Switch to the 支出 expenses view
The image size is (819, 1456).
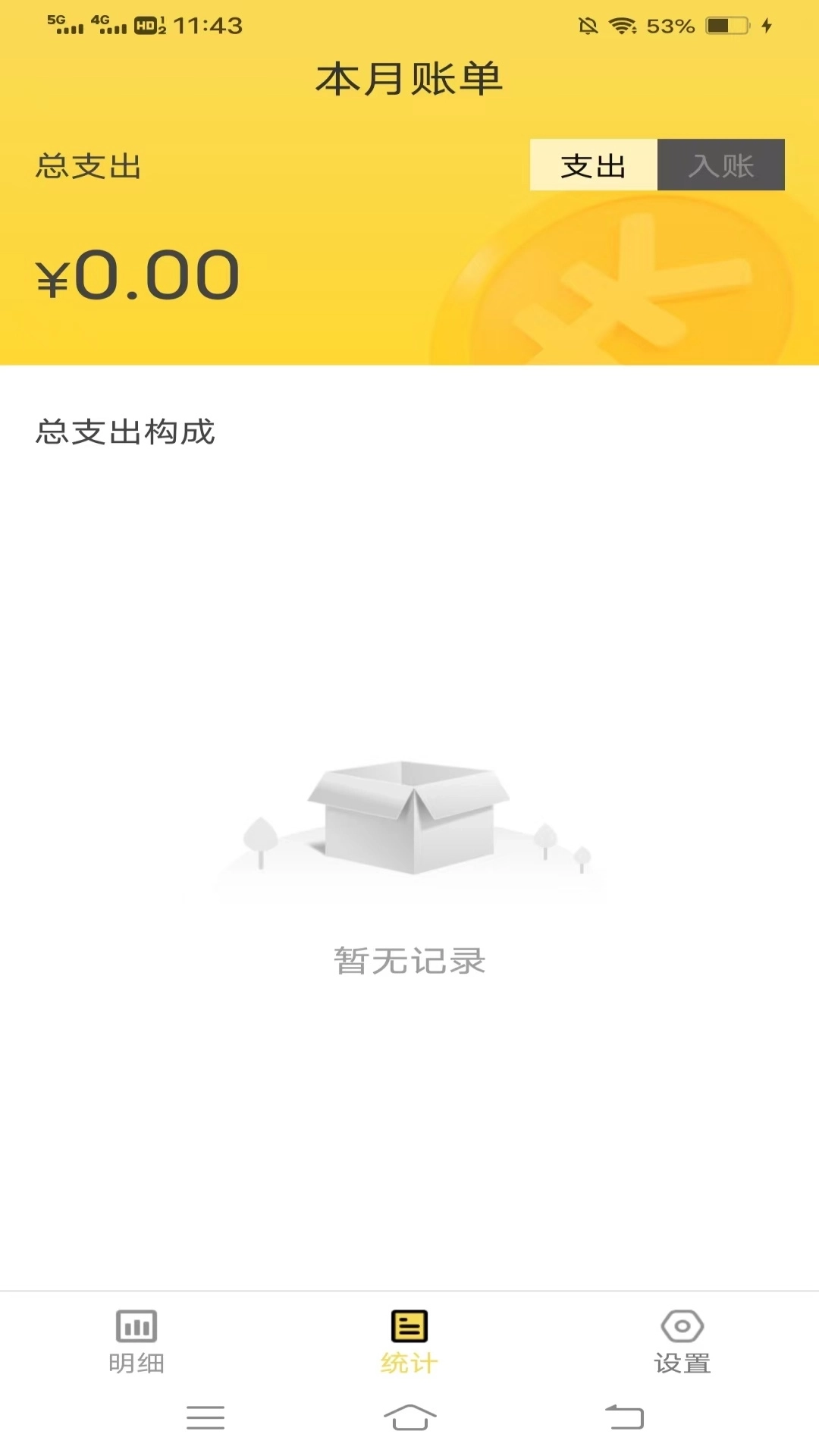click(592, 166)
